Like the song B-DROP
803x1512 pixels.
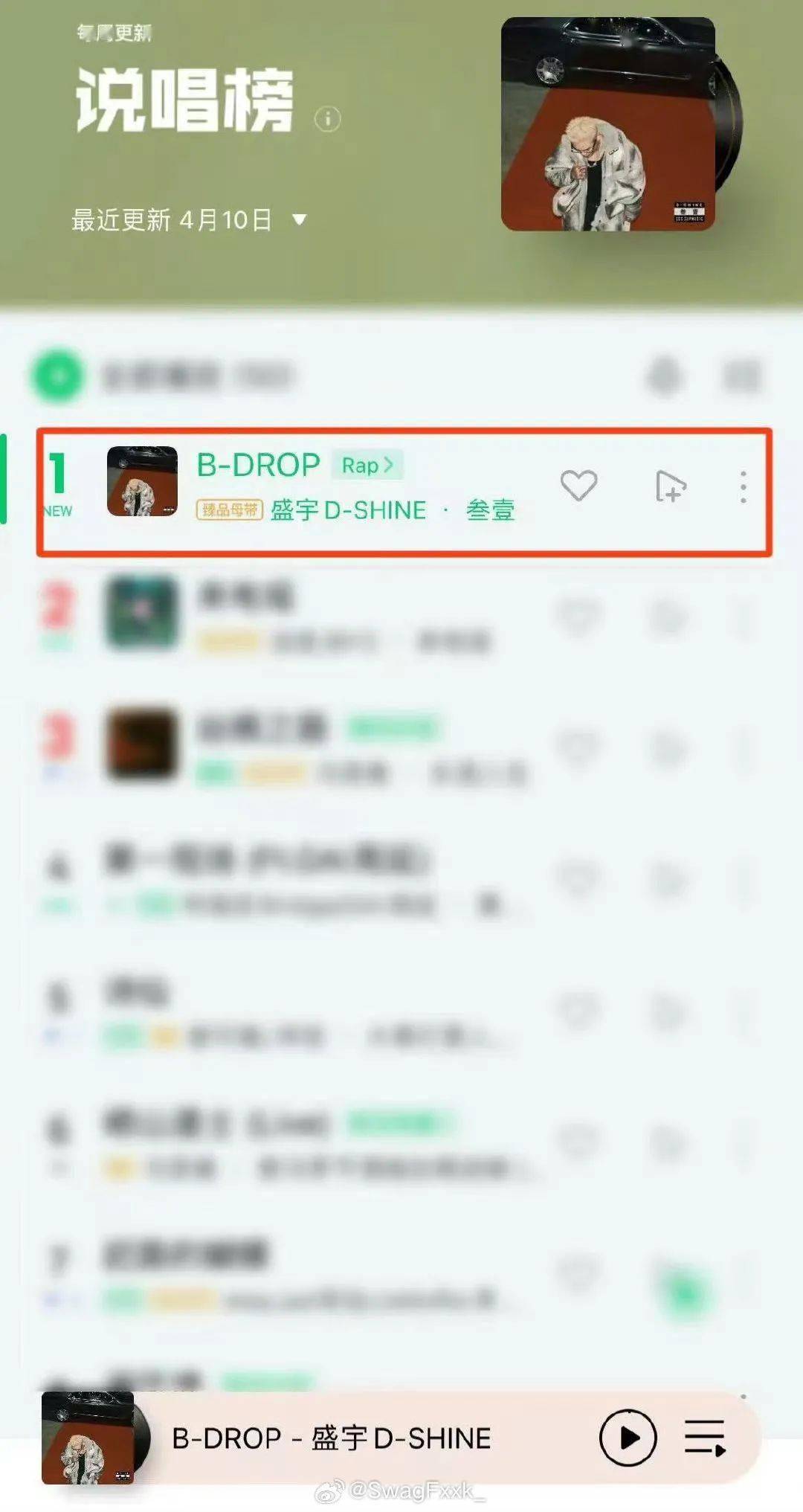[x=578, y=486]
